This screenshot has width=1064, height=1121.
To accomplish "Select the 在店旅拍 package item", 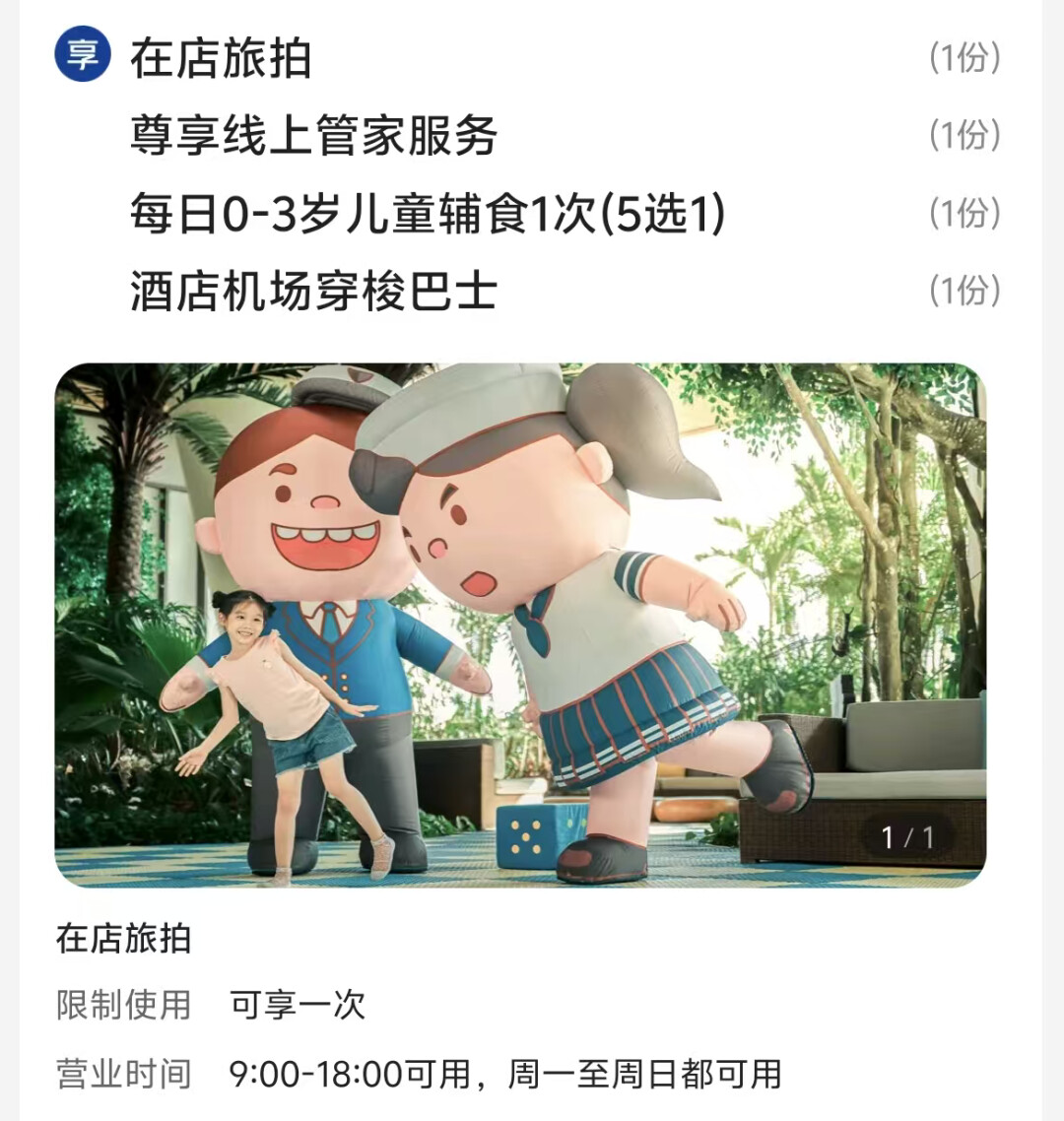I will (x=222, y=58).
